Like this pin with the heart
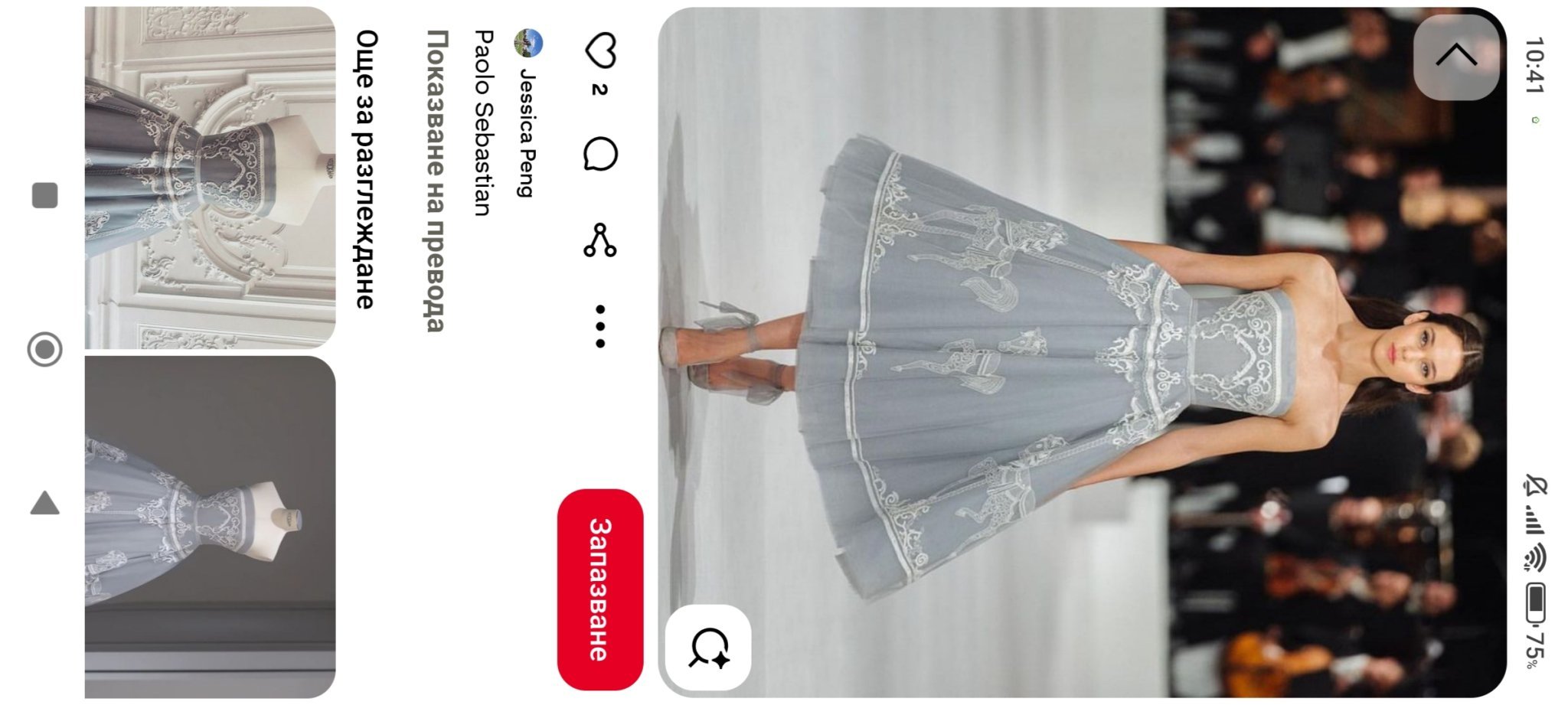Image resolution: width=1568 pixels, height=705 pixels. 600,50
